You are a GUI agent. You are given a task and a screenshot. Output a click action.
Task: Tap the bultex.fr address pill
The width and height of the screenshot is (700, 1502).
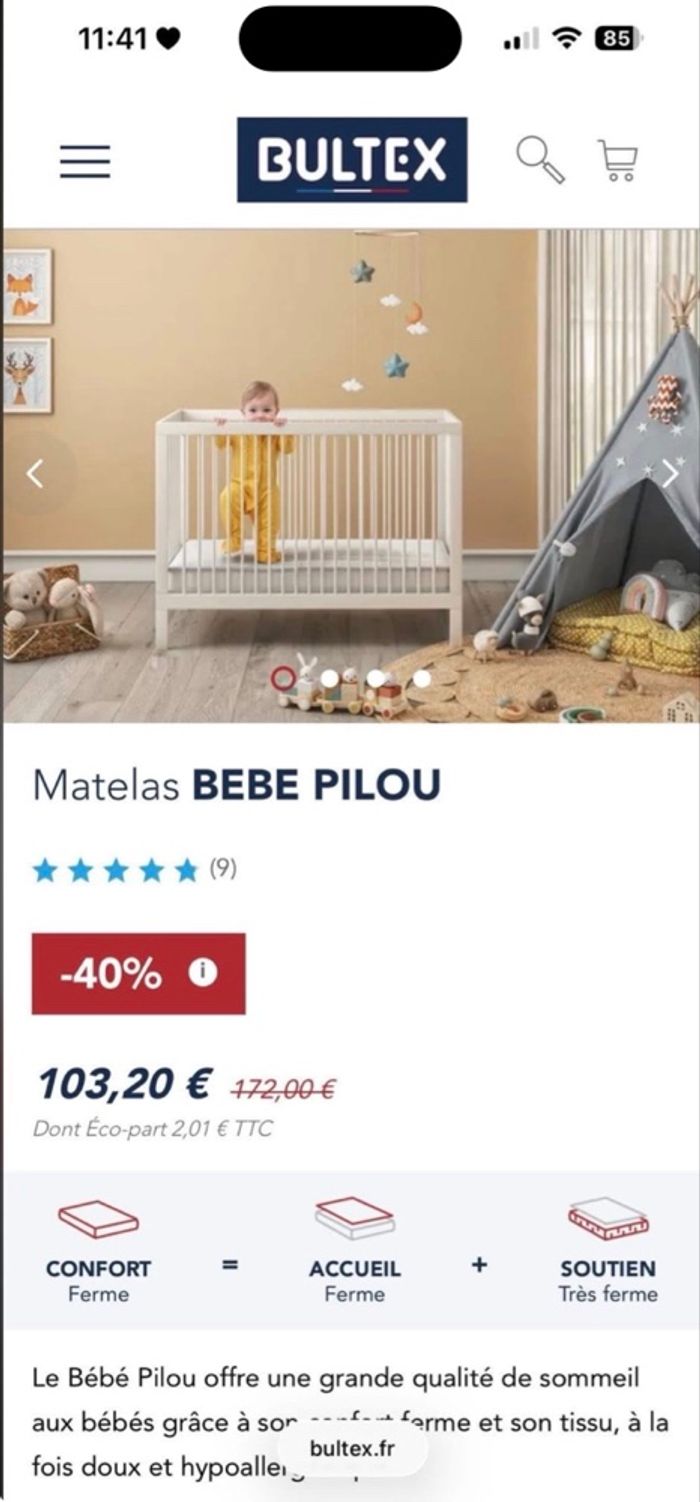pos(352,1448)
